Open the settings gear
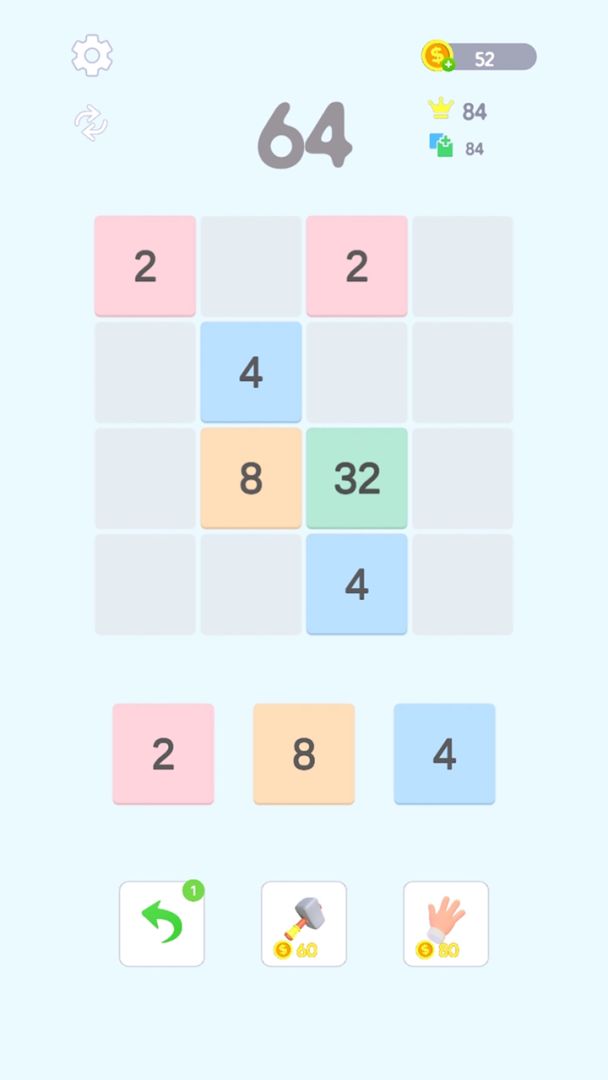 (x=92, y=56)
